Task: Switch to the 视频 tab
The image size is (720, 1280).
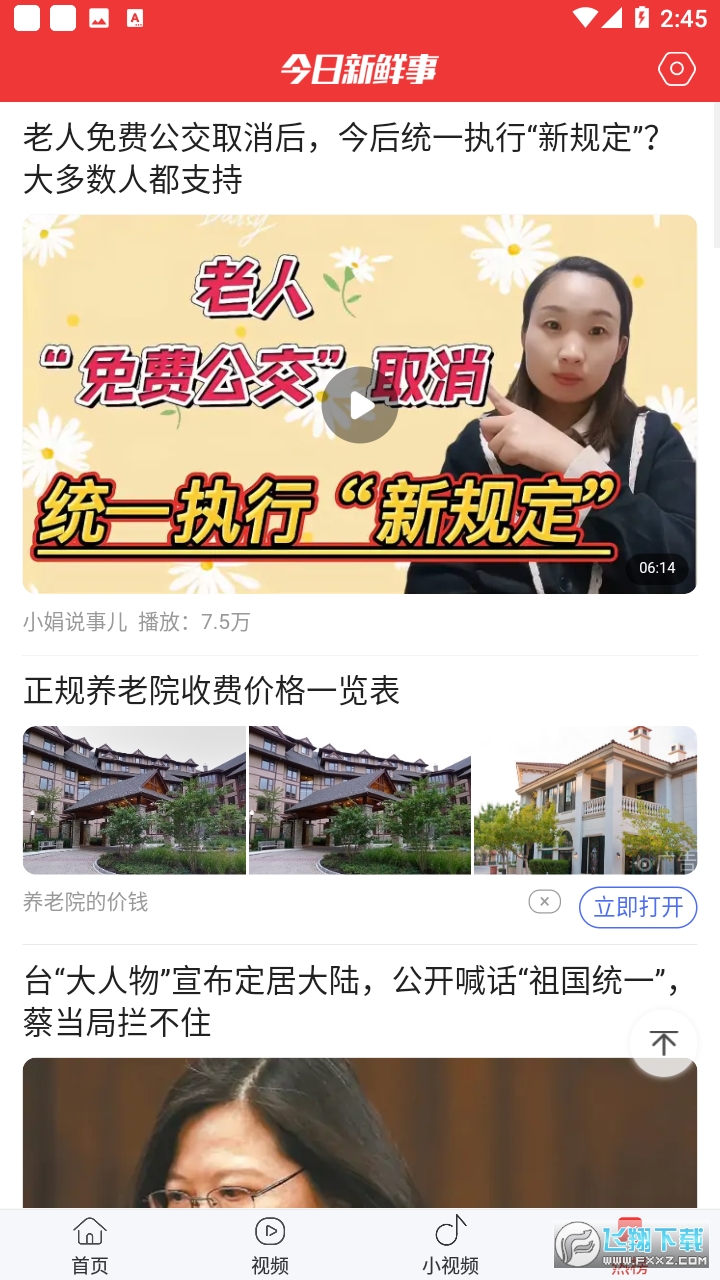Action: pos(270,1245)
